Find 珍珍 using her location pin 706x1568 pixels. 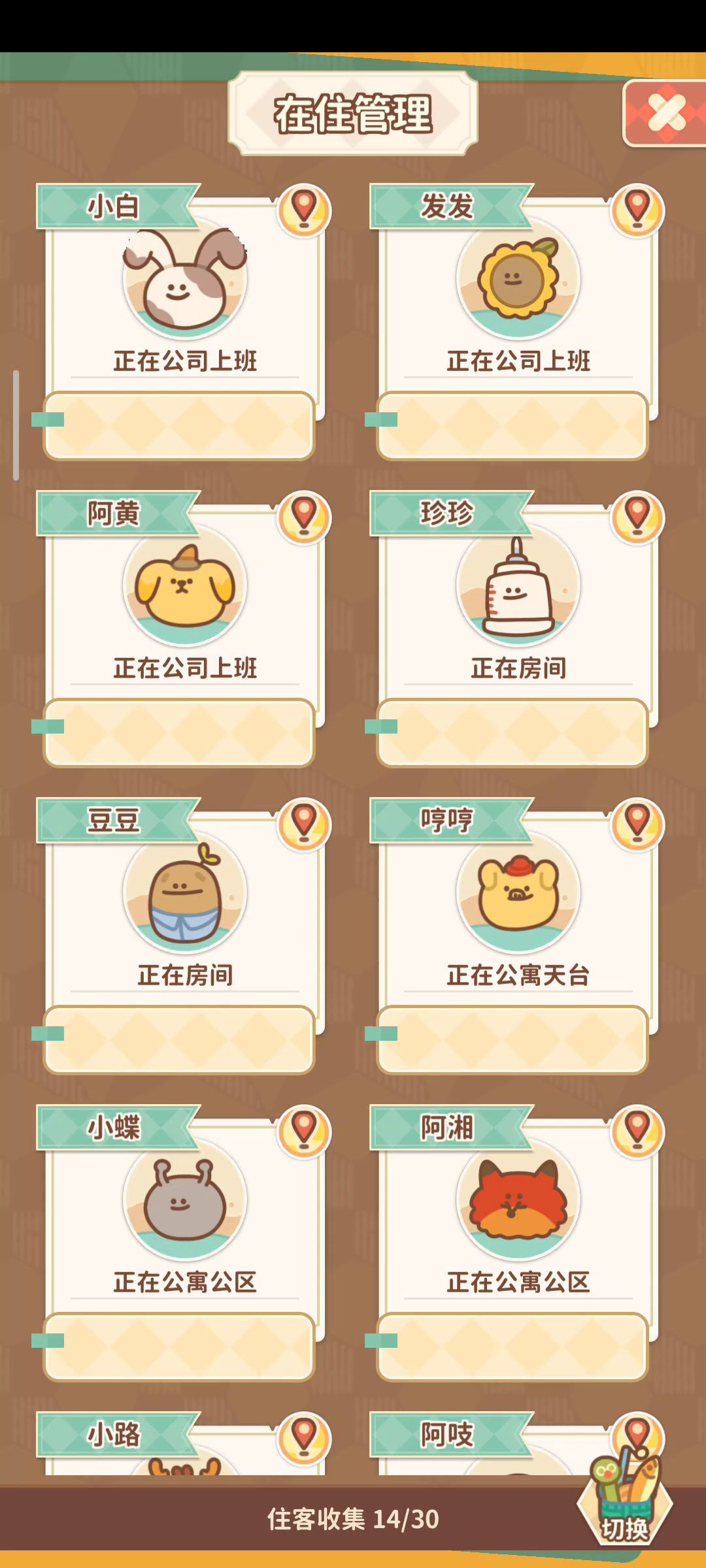pos(637,517)
